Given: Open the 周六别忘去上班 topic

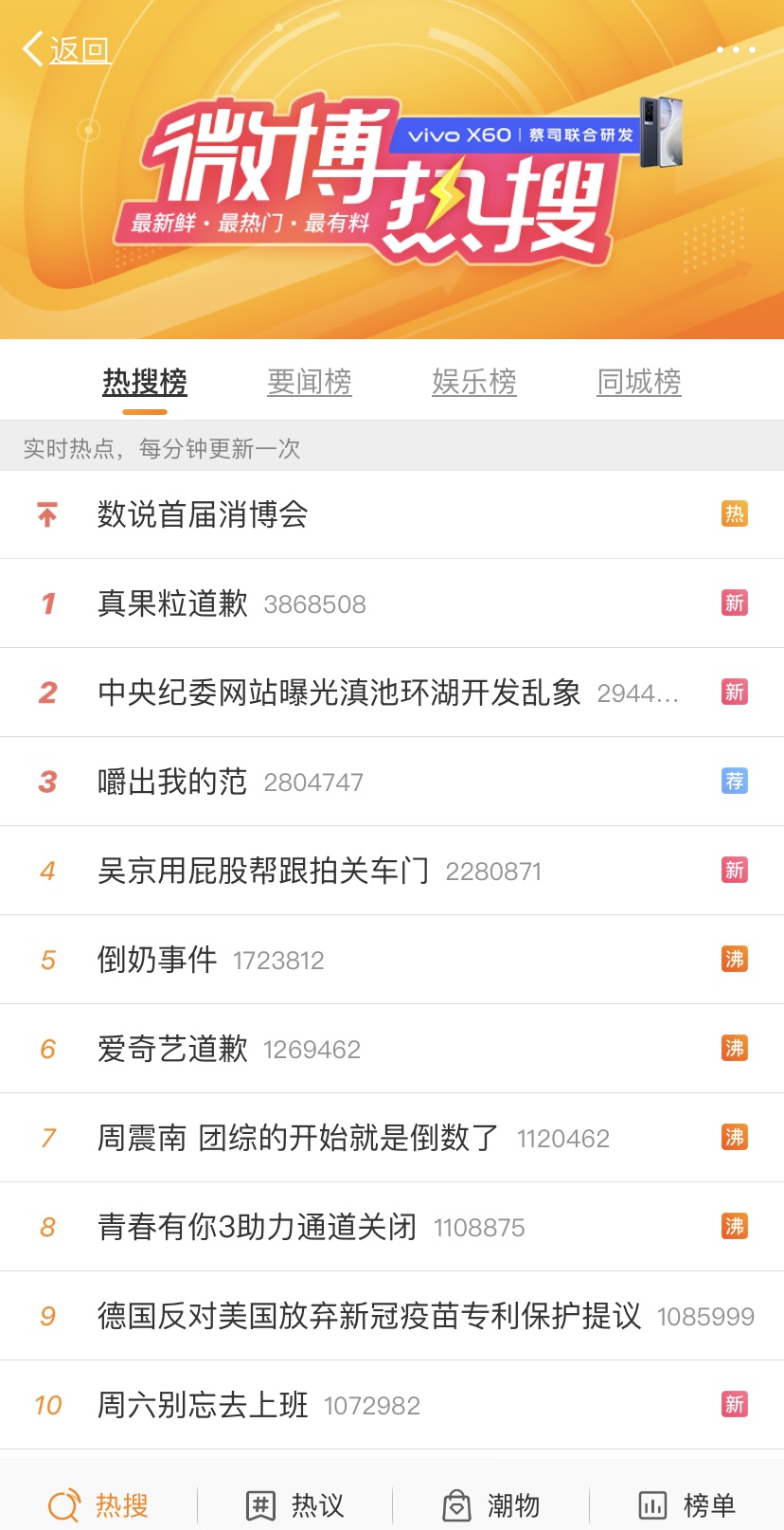Looking at the screenshot, I should (203, 1405).
